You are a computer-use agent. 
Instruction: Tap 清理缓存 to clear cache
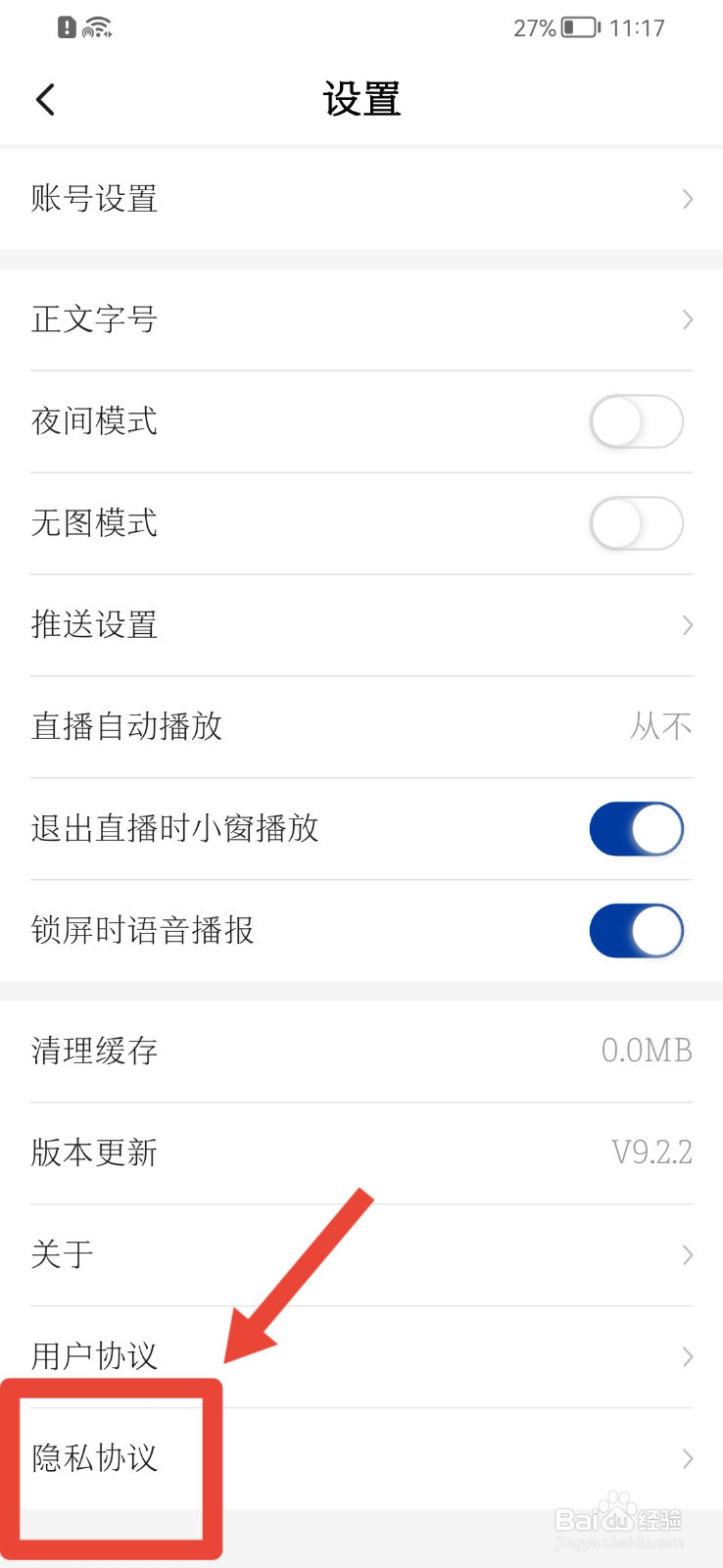point(361,1052)
